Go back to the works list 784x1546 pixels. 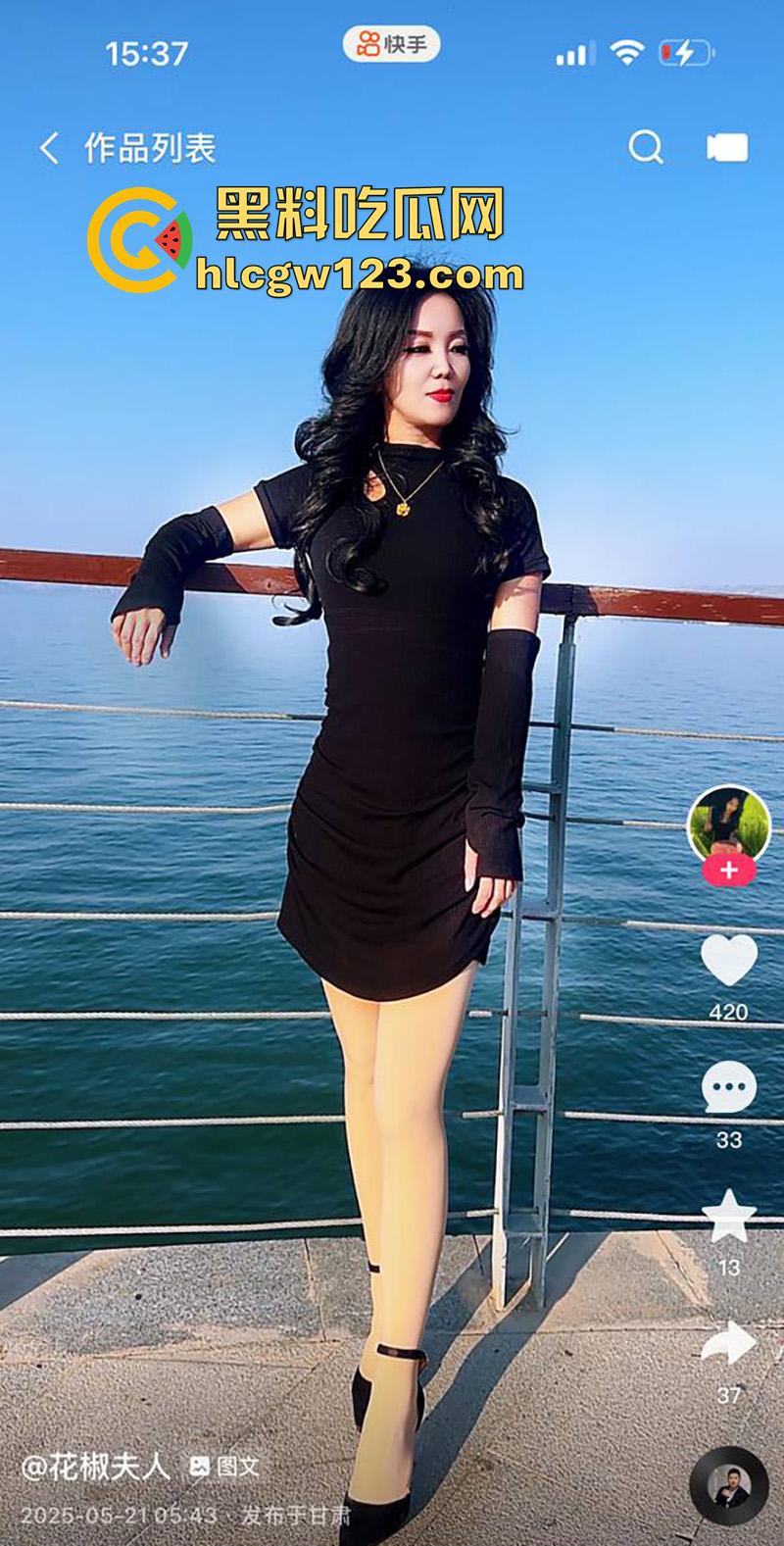coord(50,148)
